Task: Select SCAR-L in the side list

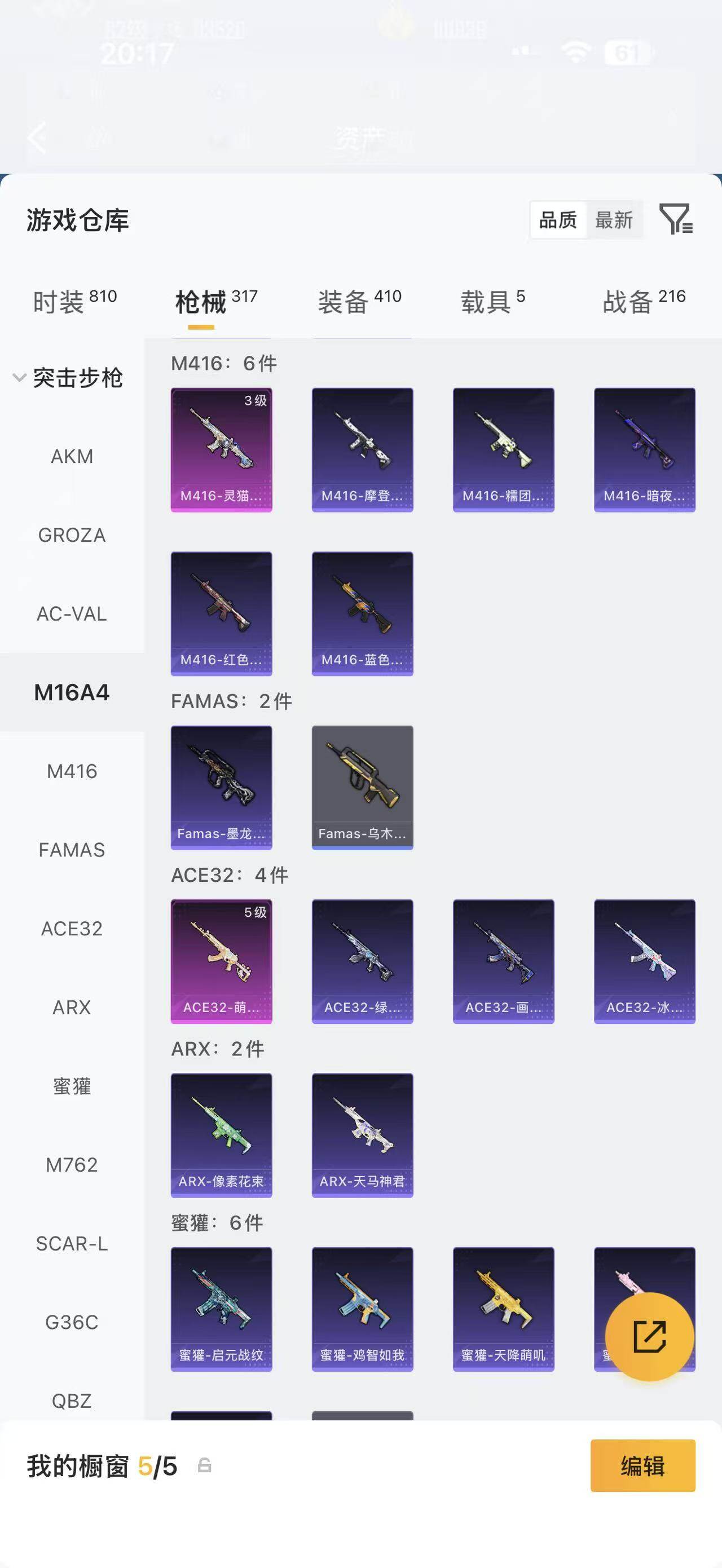Action: tap(72, 1244)
